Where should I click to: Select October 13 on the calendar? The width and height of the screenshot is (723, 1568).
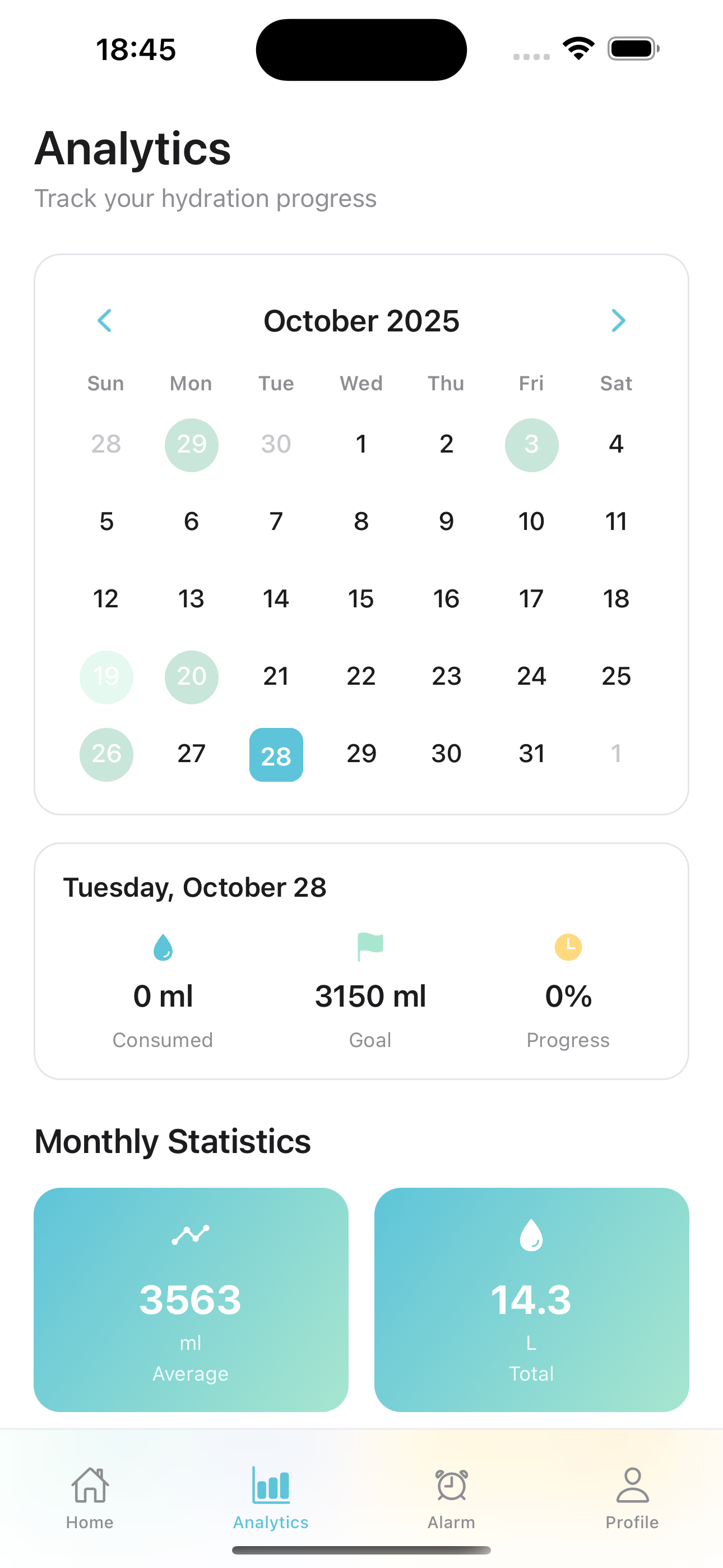191,599
